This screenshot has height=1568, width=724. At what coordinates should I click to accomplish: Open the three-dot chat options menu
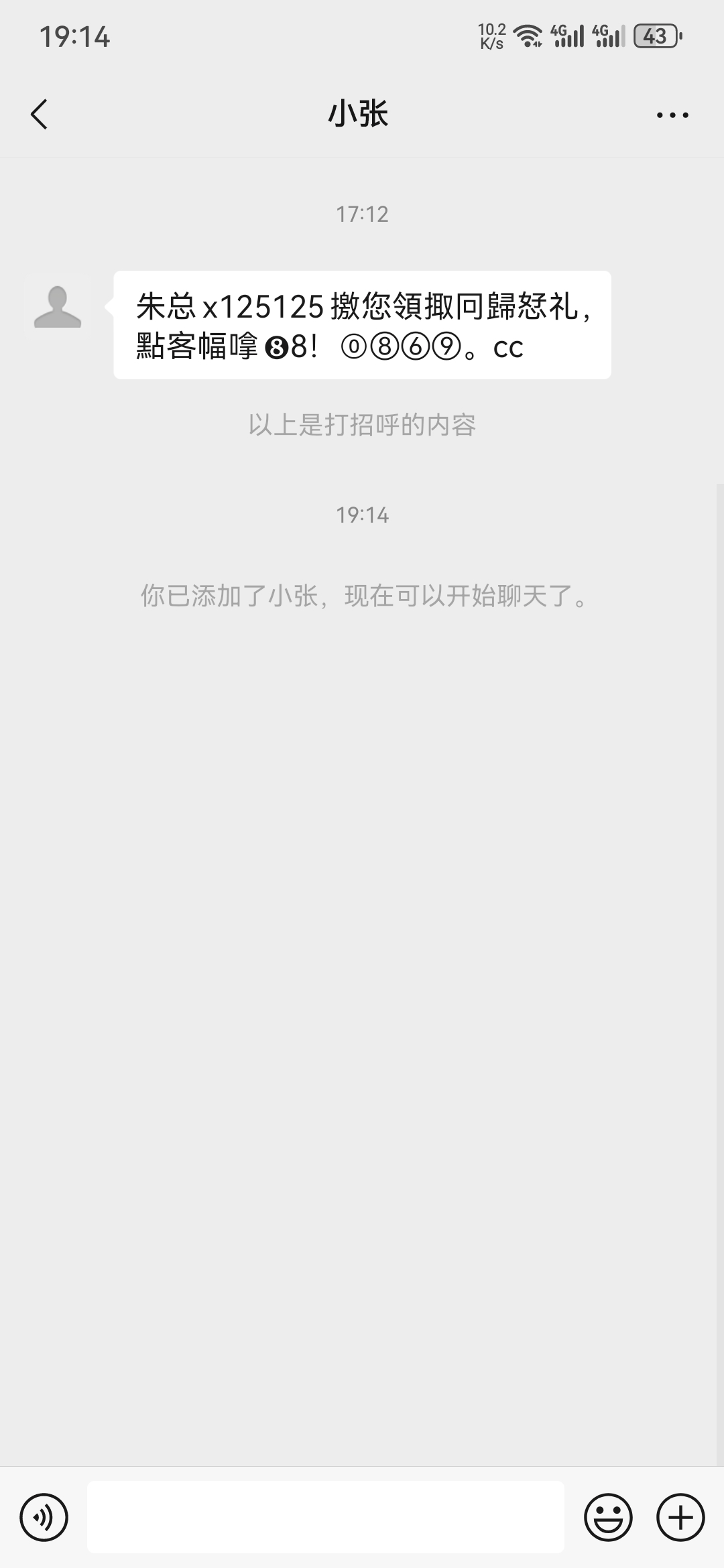click(x=672, y=115)
